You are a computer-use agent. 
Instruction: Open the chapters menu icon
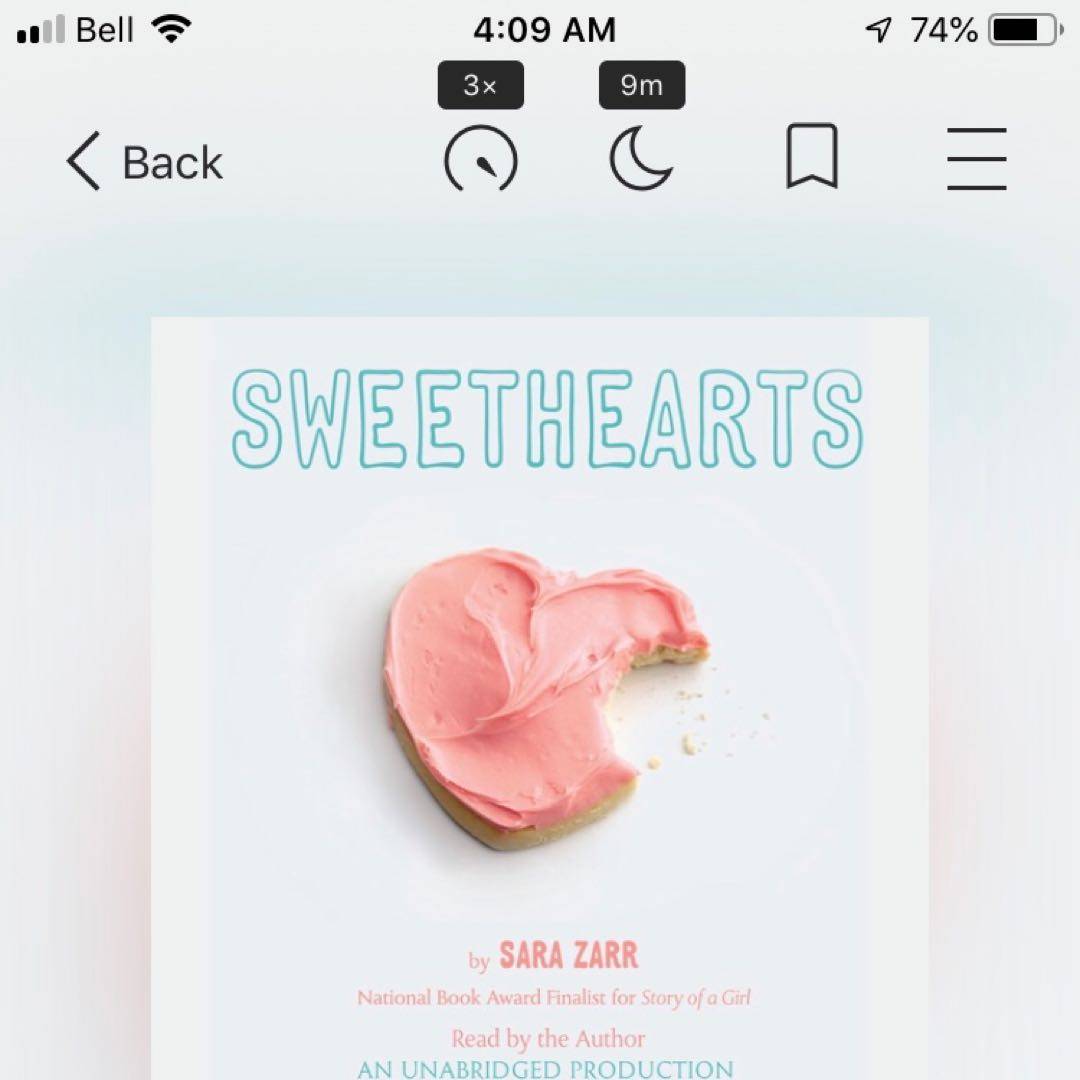tap(976, 159)
